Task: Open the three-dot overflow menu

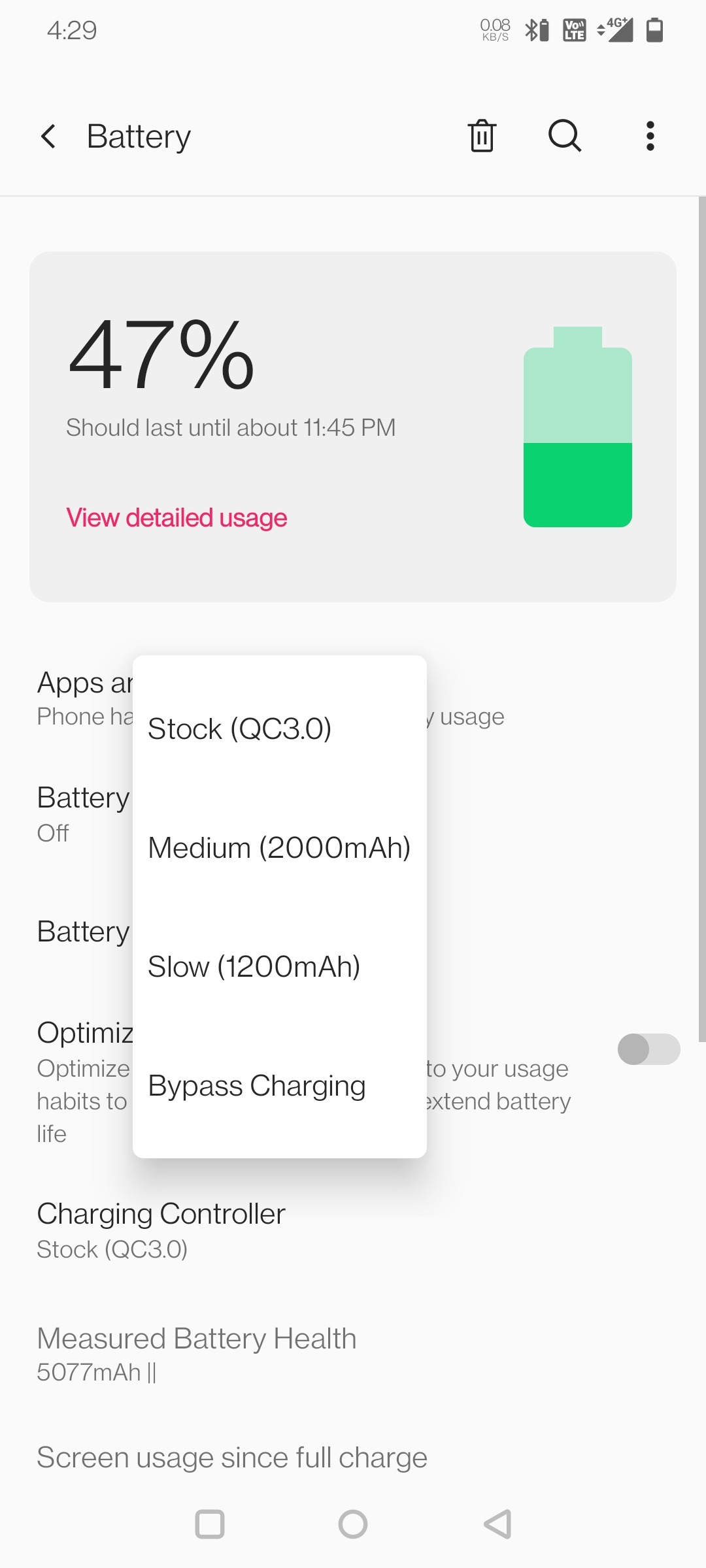Action: click(x=650, y=136)
